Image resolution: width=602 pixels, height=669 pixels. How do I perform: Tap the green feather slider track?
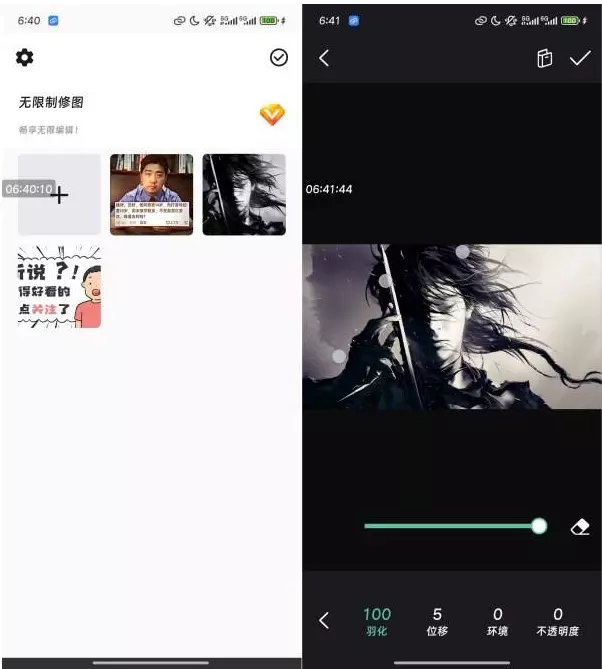coord(450,526)
